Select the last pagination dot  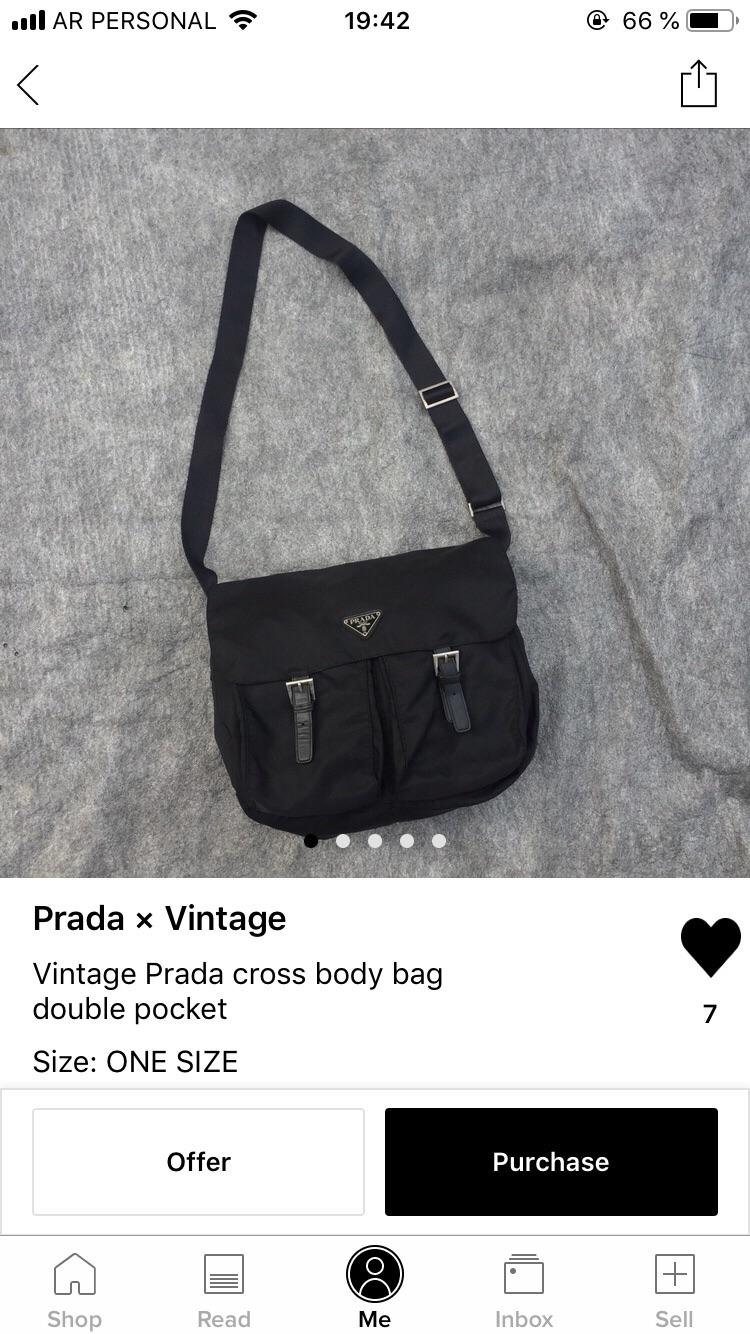pos(439,841)
